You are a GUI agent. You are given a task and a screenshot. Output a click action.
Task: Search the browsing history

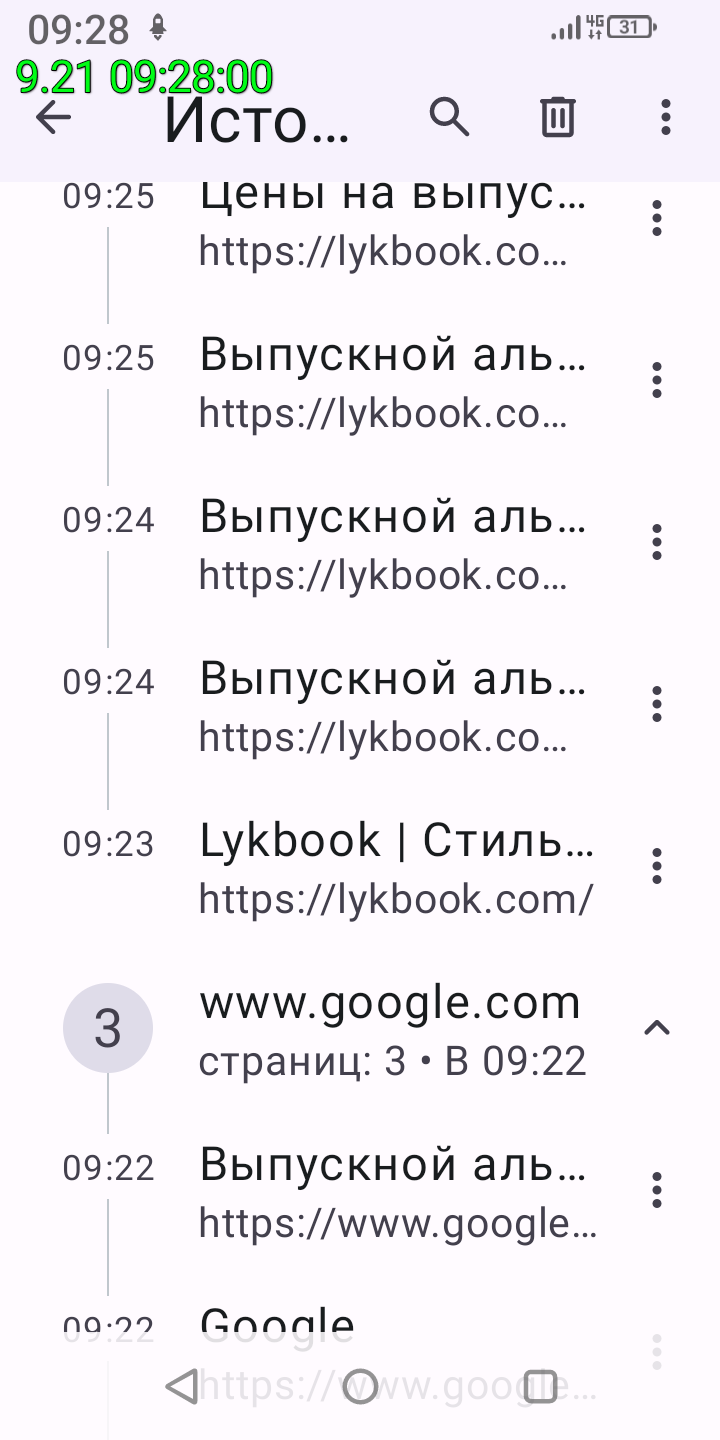[x=449, y=118]
